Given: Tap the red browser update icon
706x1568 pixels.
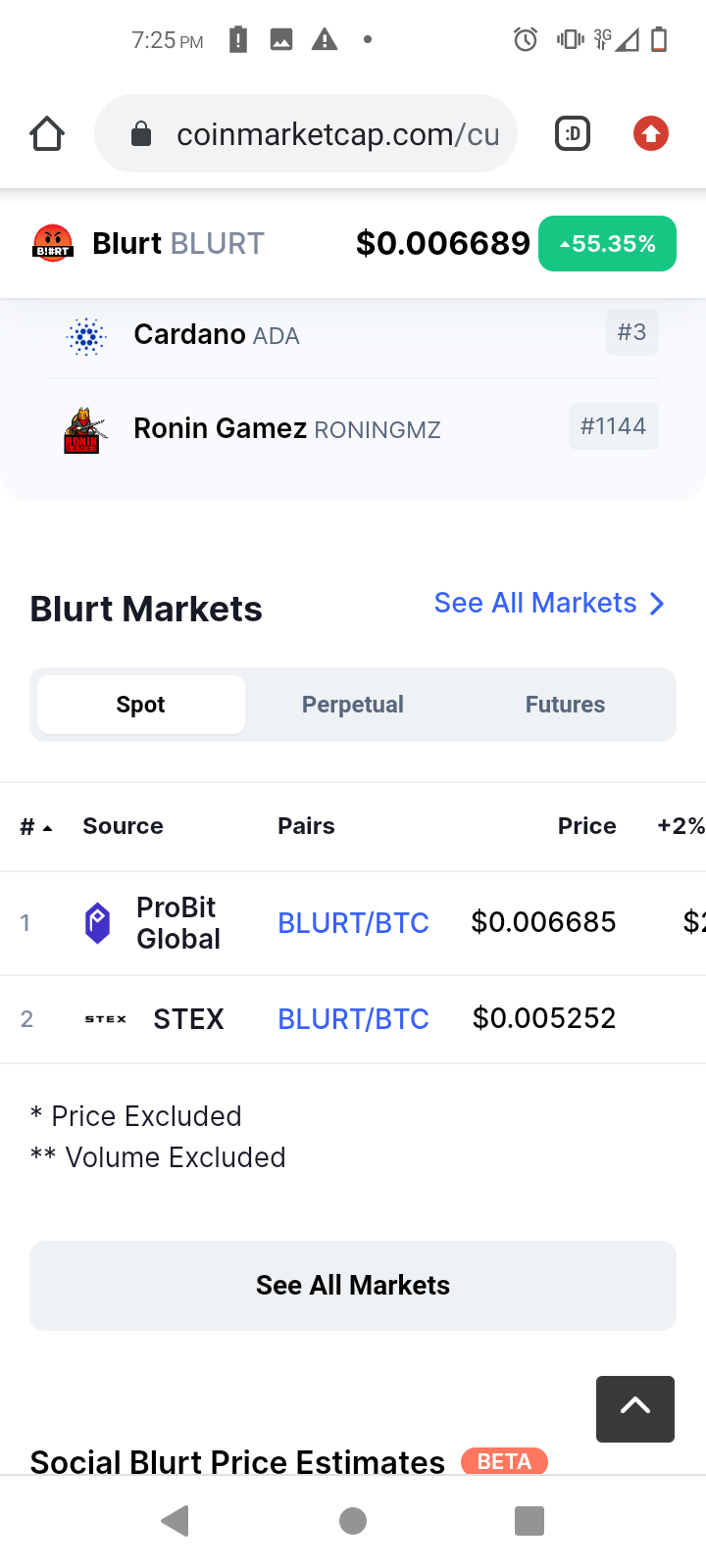Looking at the screenshot, I should 651,133.
